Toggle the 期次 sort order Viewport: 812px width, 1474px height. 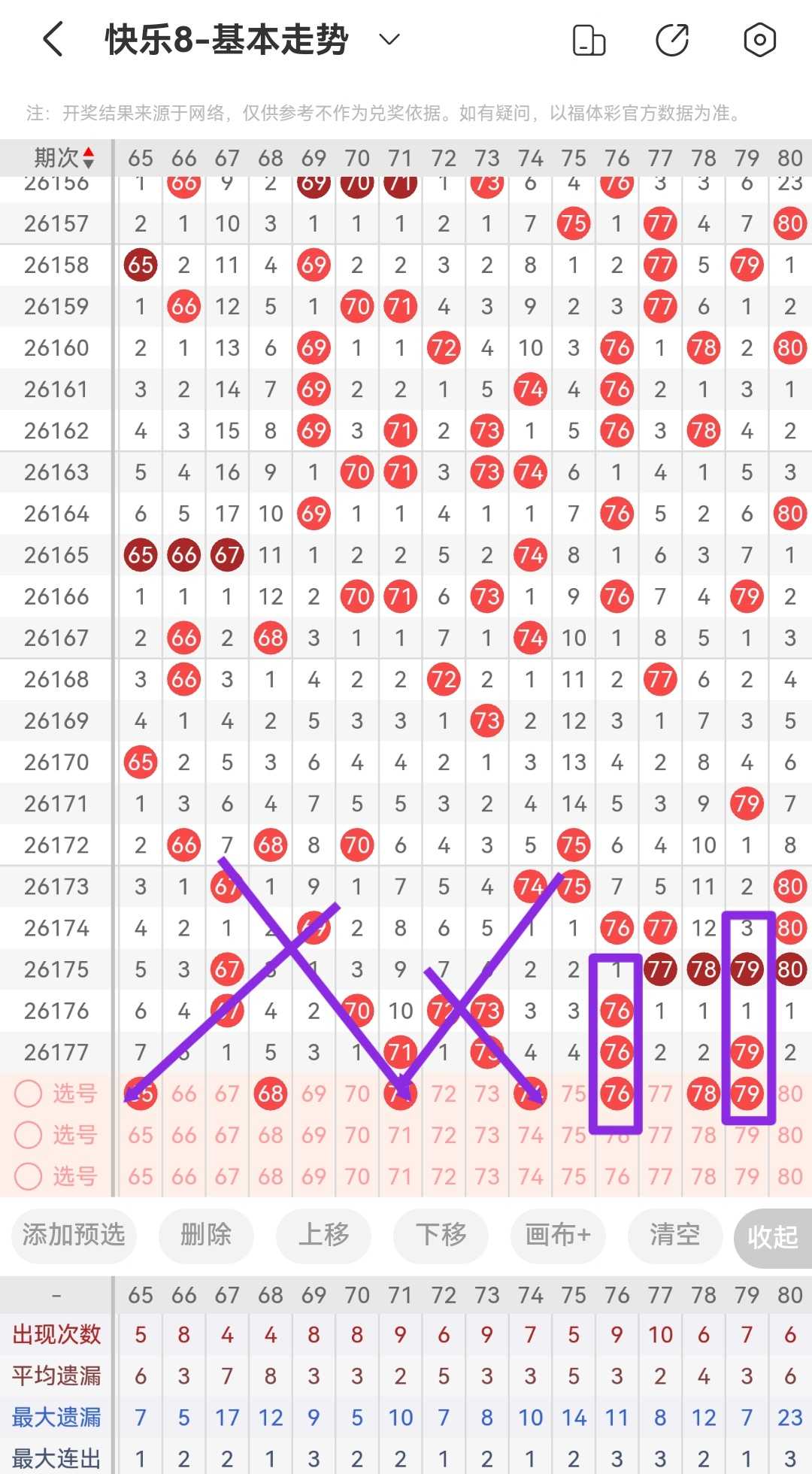click(x=65, y=158)
